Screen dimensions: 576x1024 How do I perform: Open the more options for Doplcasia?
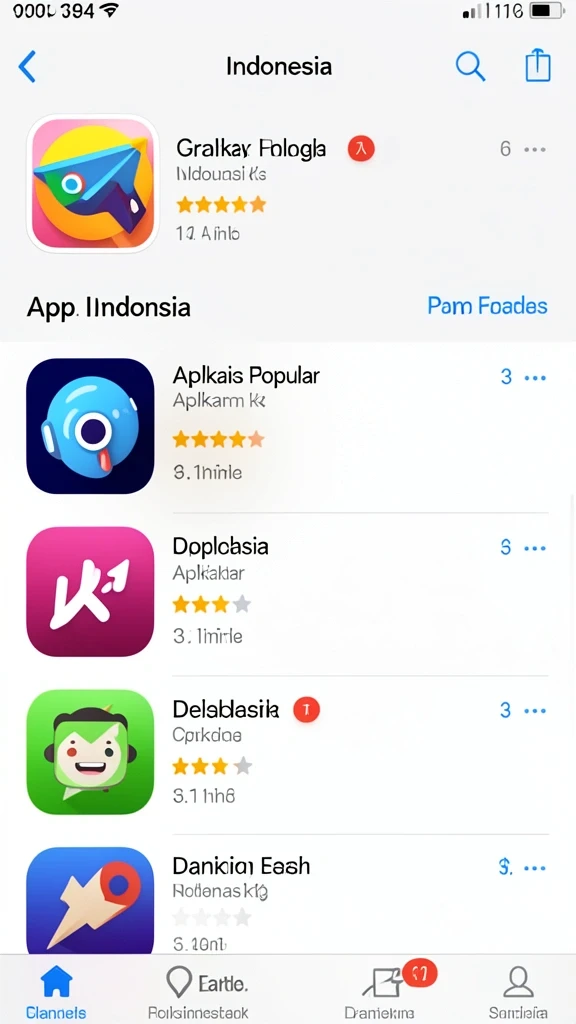(535, 548)
